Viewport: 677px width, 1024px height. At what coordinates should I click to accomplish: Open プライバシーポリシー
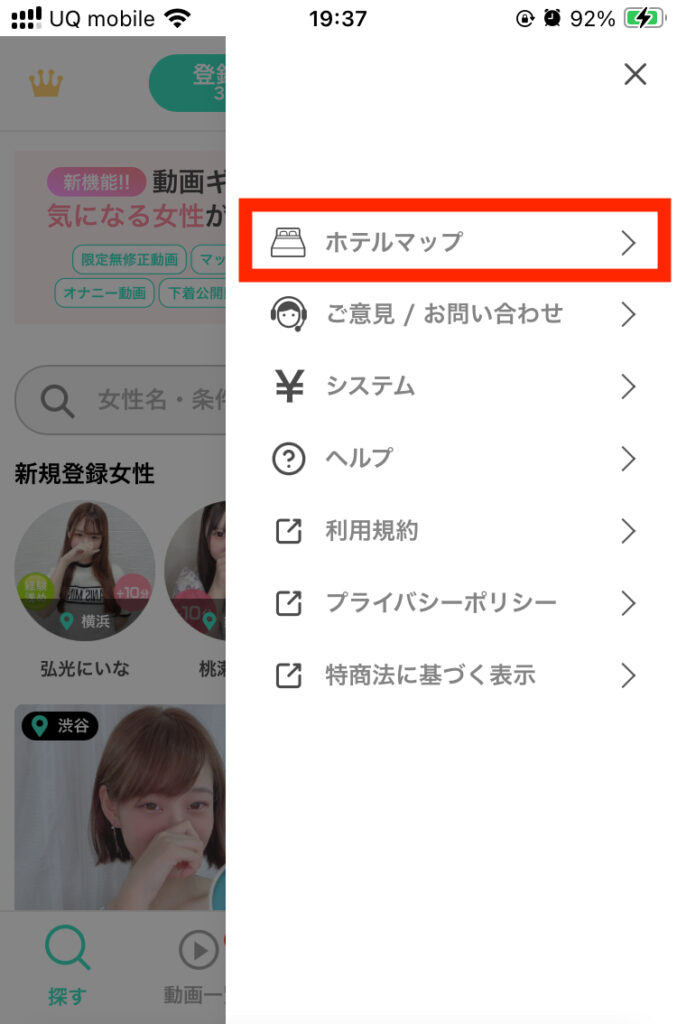click(454, 603)
